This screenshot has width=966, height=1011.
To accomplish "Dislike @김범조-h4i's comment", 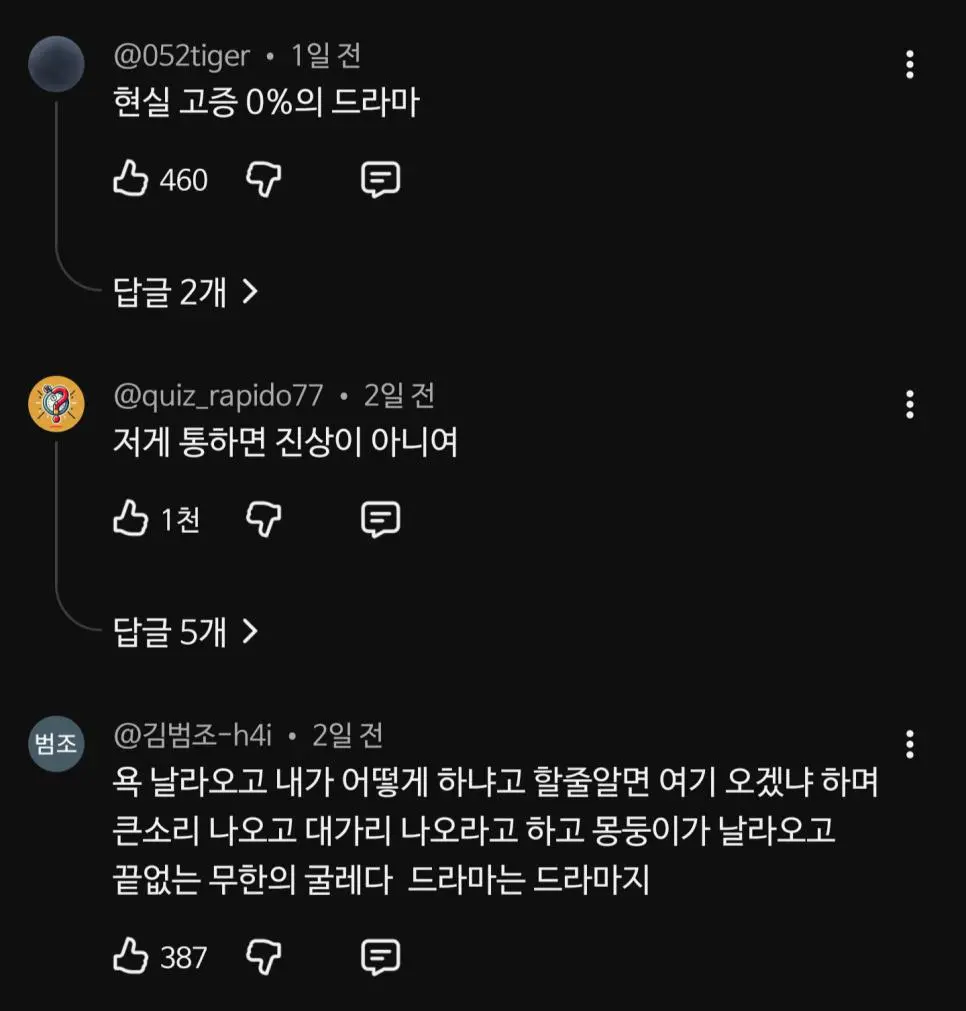I will 262,956.
